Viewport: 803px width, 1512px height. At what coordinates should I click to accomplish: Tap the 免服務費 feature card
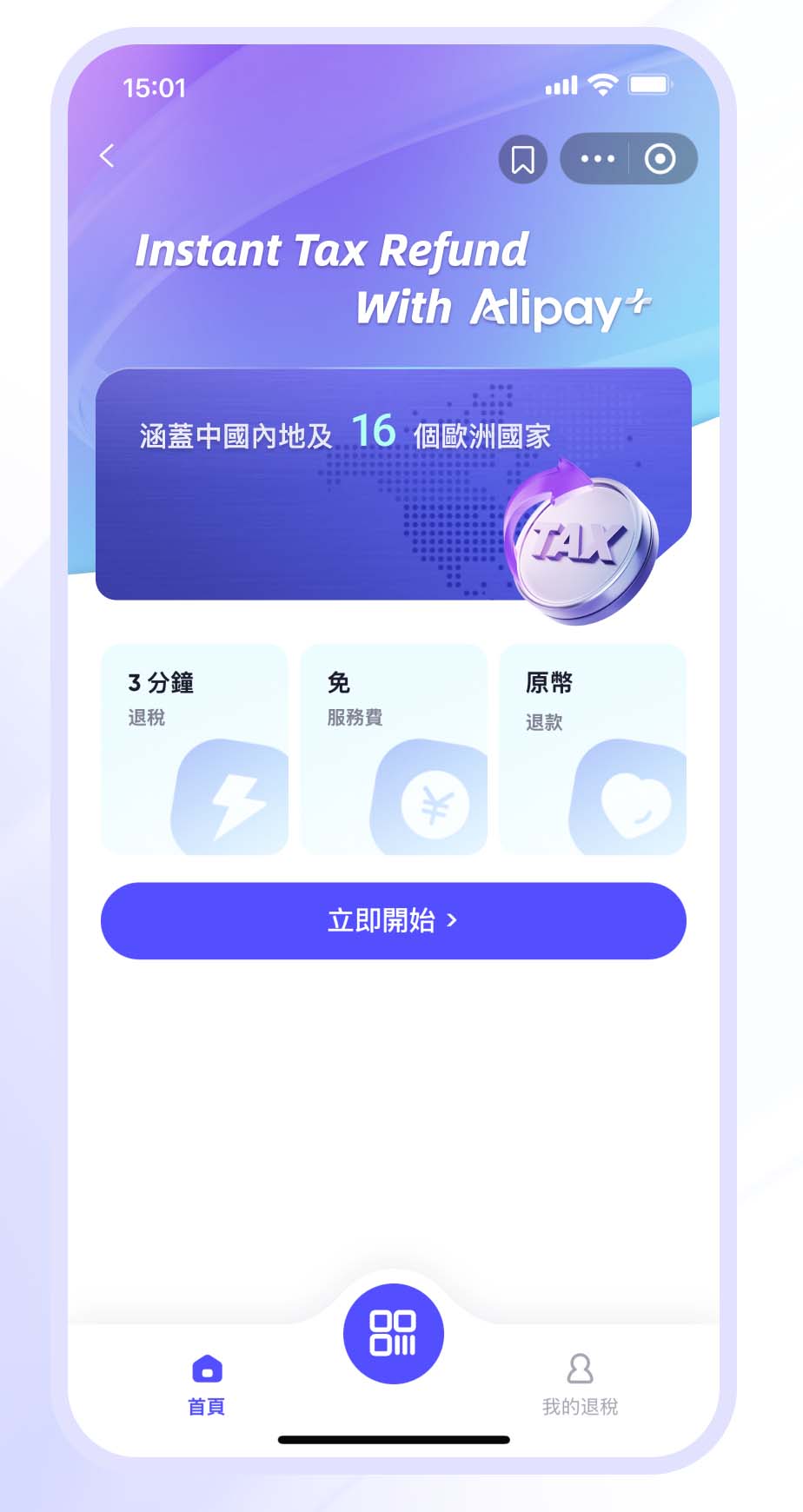(394, 747)
